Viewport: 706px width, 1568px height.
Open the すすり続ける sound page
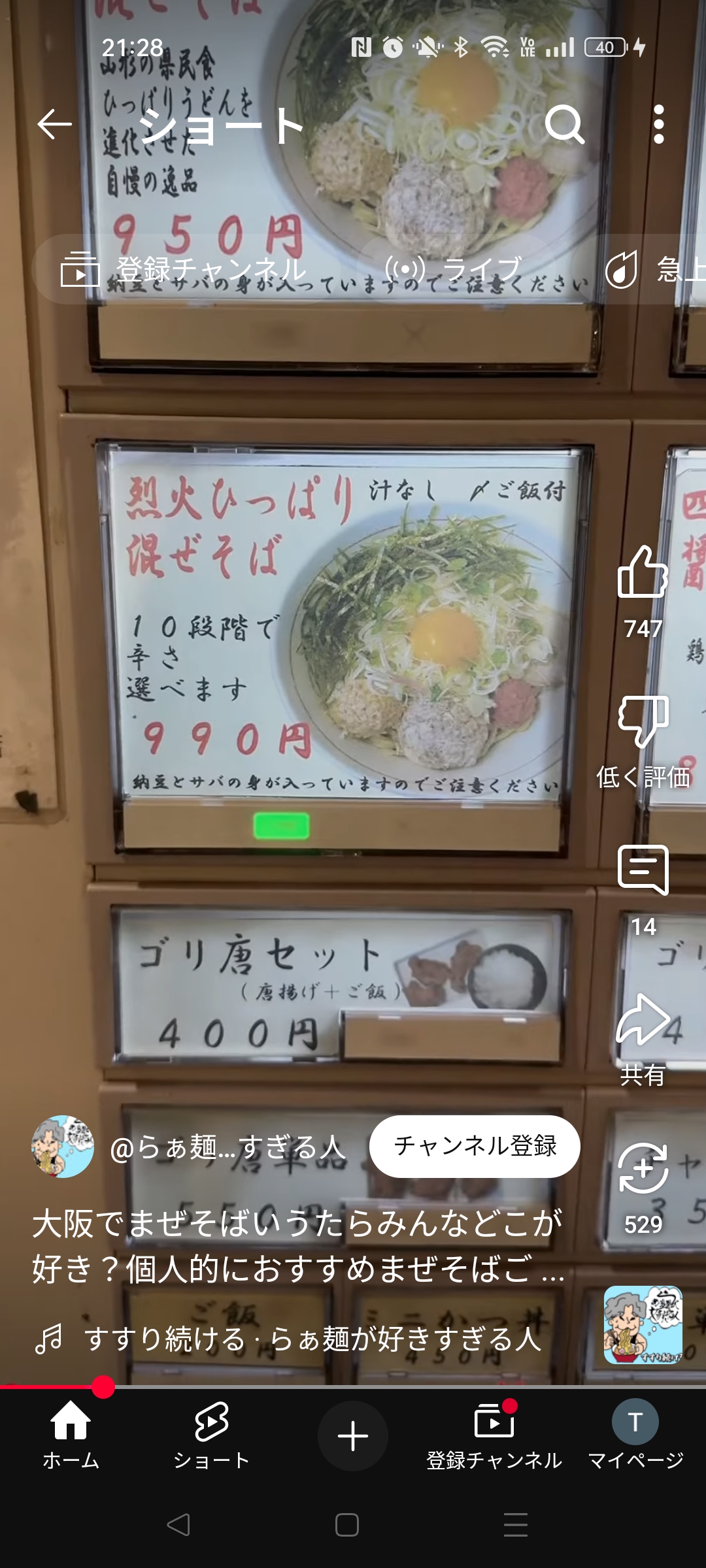(x=312, y=1339)
